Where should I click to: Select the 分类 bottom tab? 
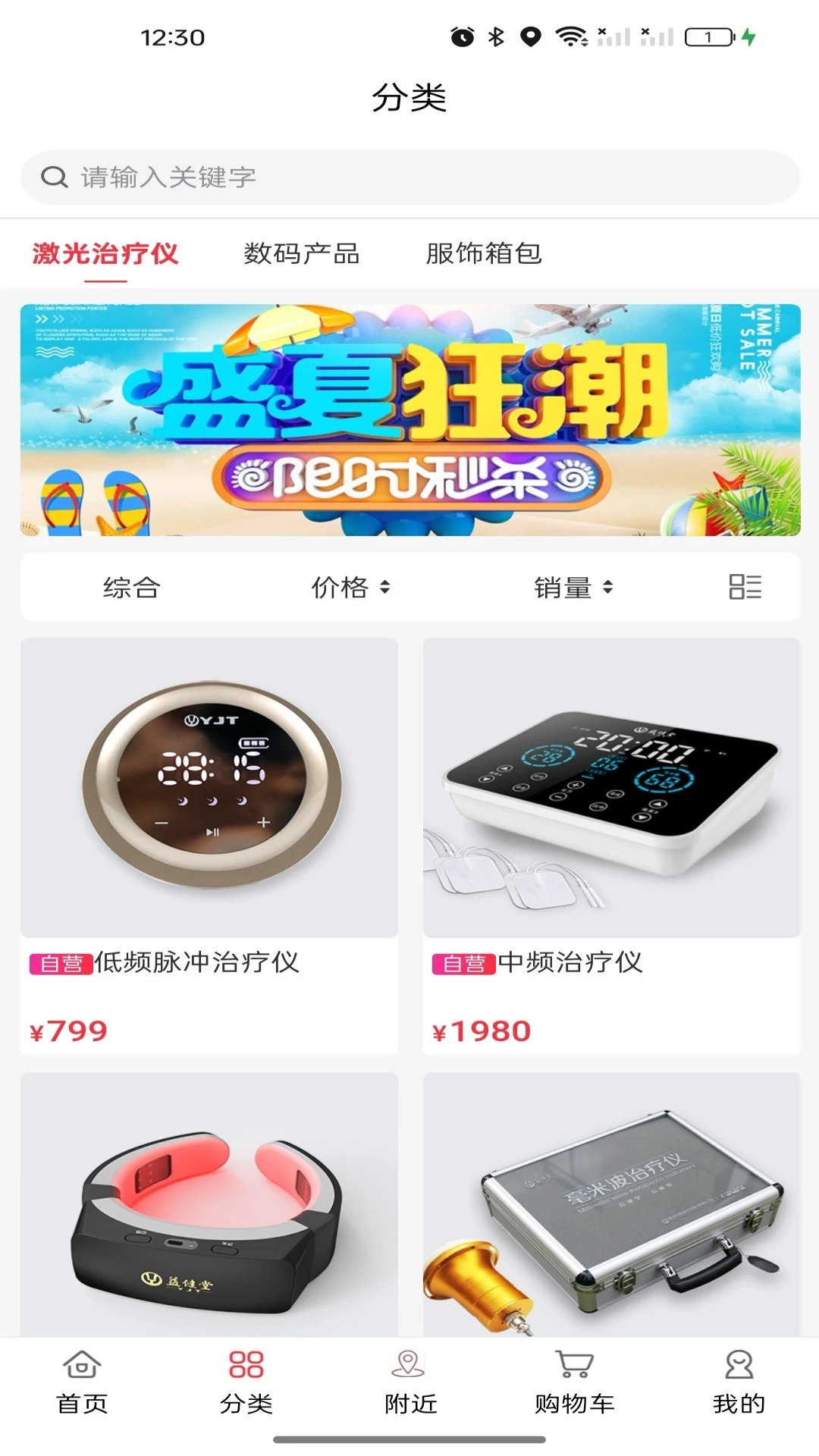(x=246, y=1382)
